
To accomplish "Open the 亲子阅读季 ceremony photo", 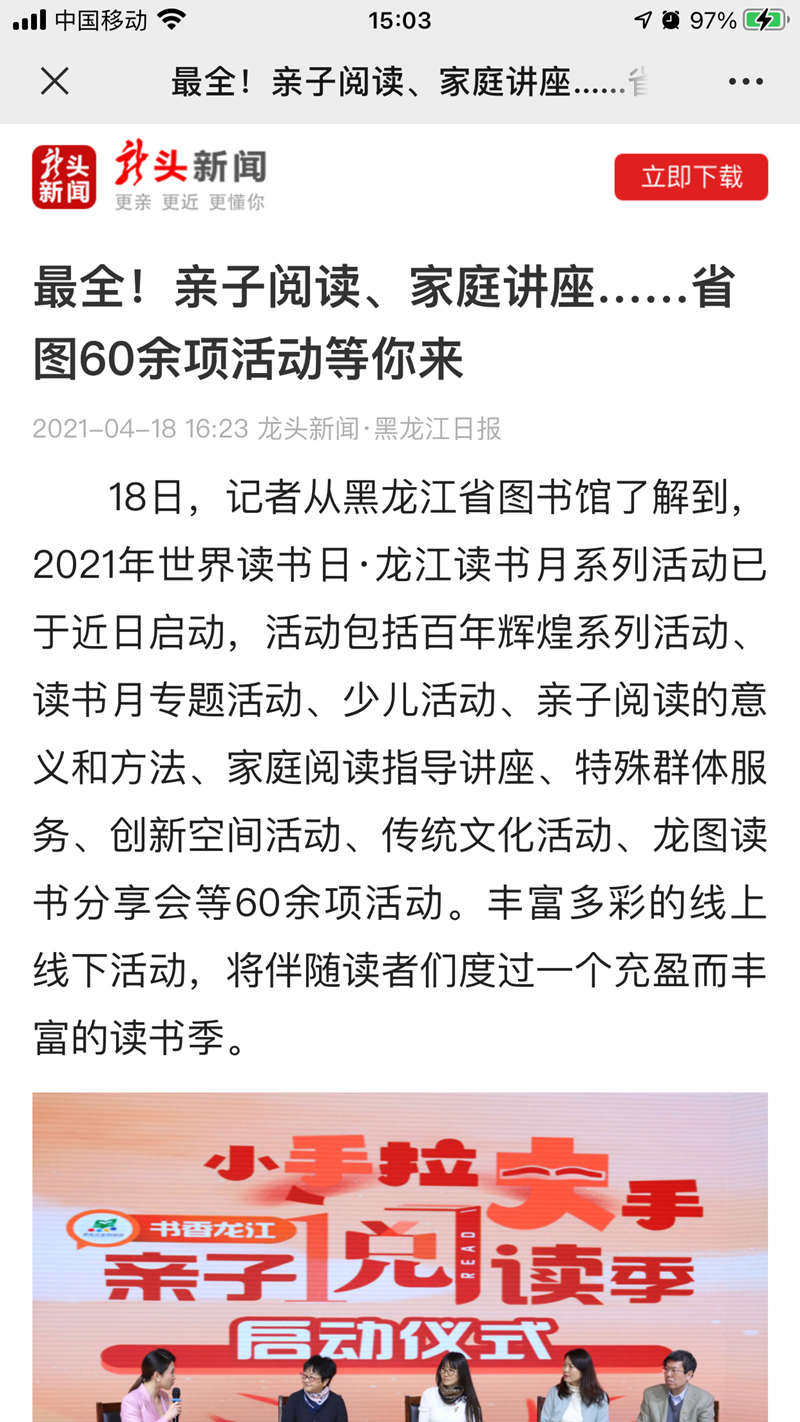I will pyautogui.click(x=400, y=1255).
